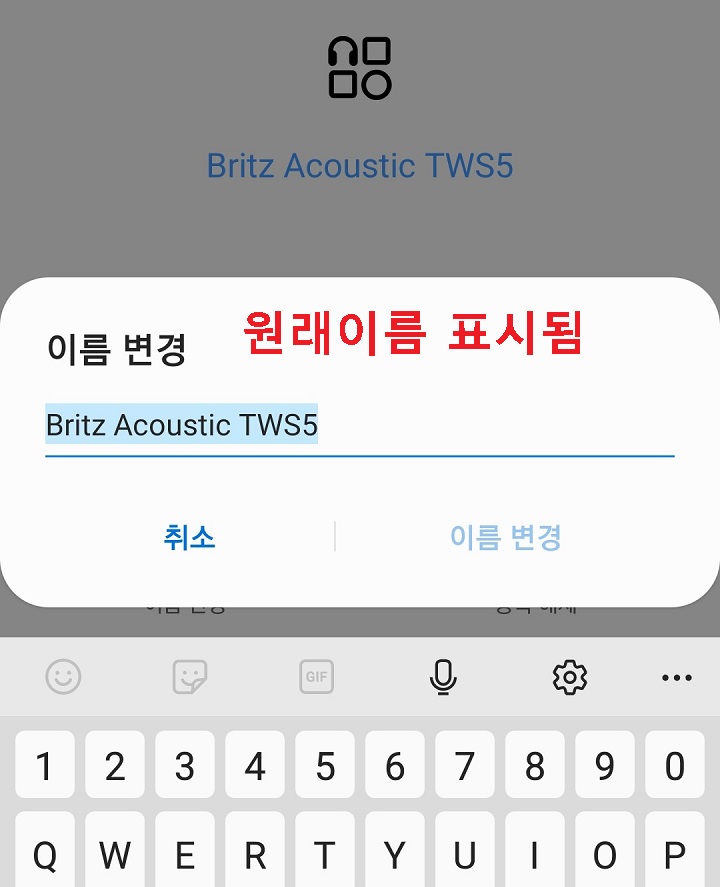Tap the Britz Acoustic TWS5 device name
Screen dimensions: 720x887
[x=360, y=165]
